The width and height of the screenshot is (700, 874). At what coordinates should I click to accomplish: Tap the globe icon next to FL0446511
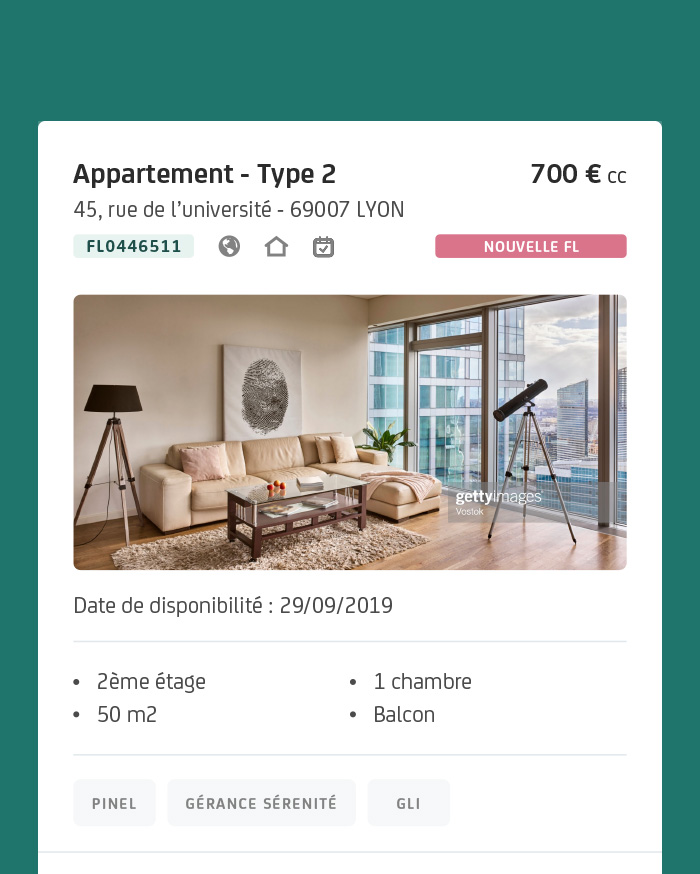[229, 246]
